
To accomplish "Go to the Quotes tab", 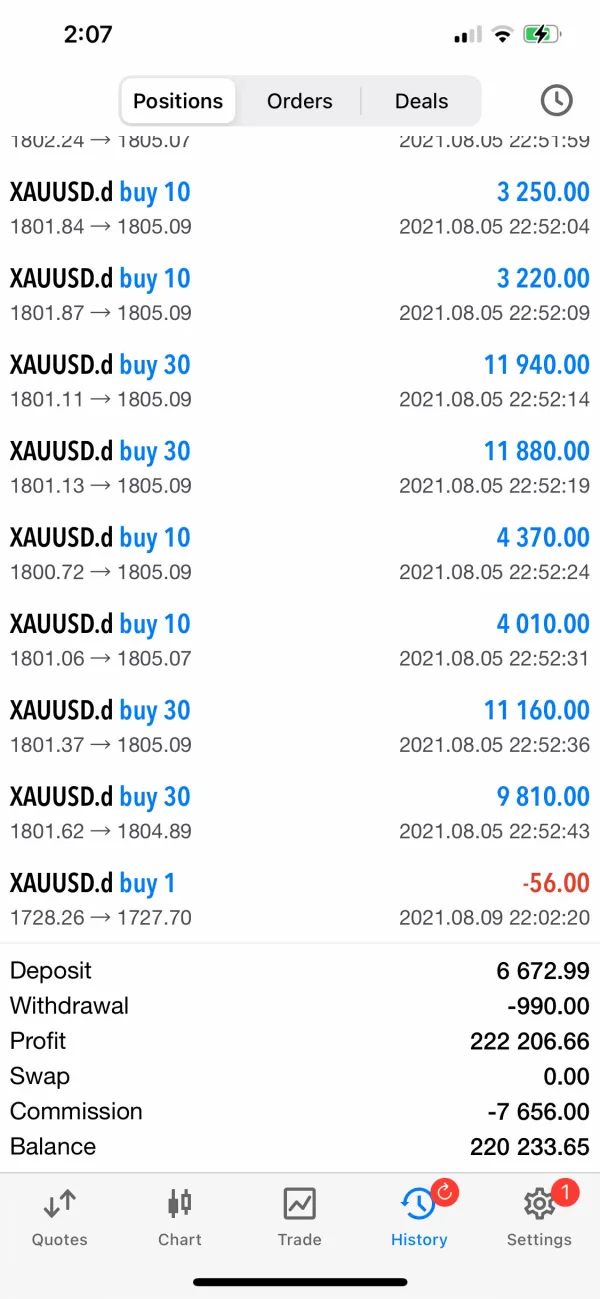I will coord(60,1217).
